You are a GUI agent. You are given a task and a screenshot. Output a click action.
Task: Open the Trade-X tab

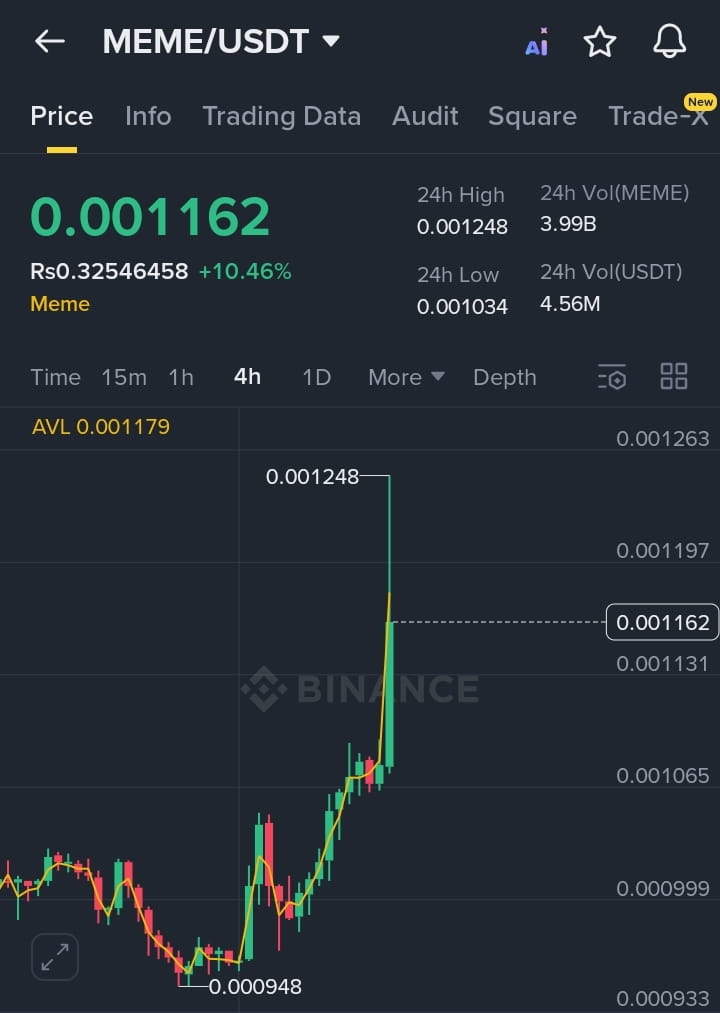coord(658,116)
